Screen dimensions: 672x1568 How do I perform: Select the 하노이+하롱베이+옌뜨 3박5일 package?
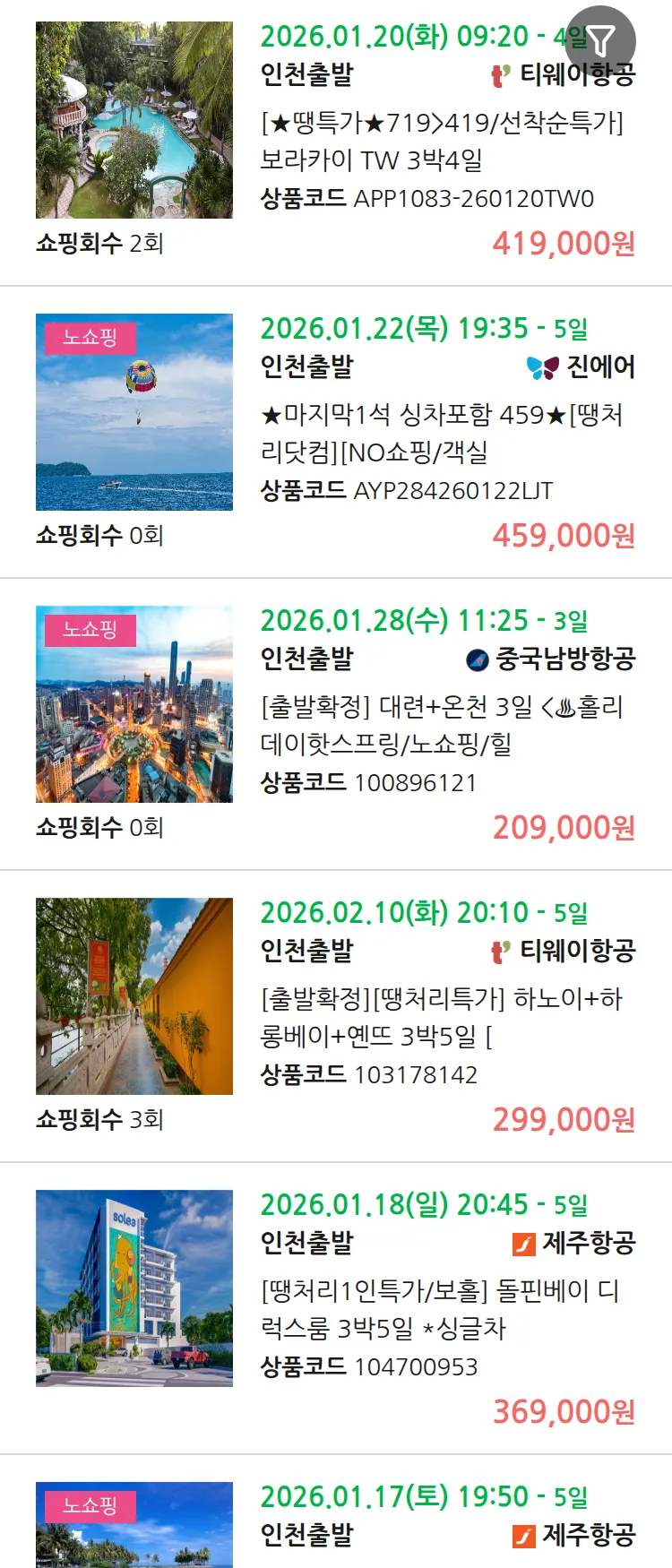(441, 1017)
